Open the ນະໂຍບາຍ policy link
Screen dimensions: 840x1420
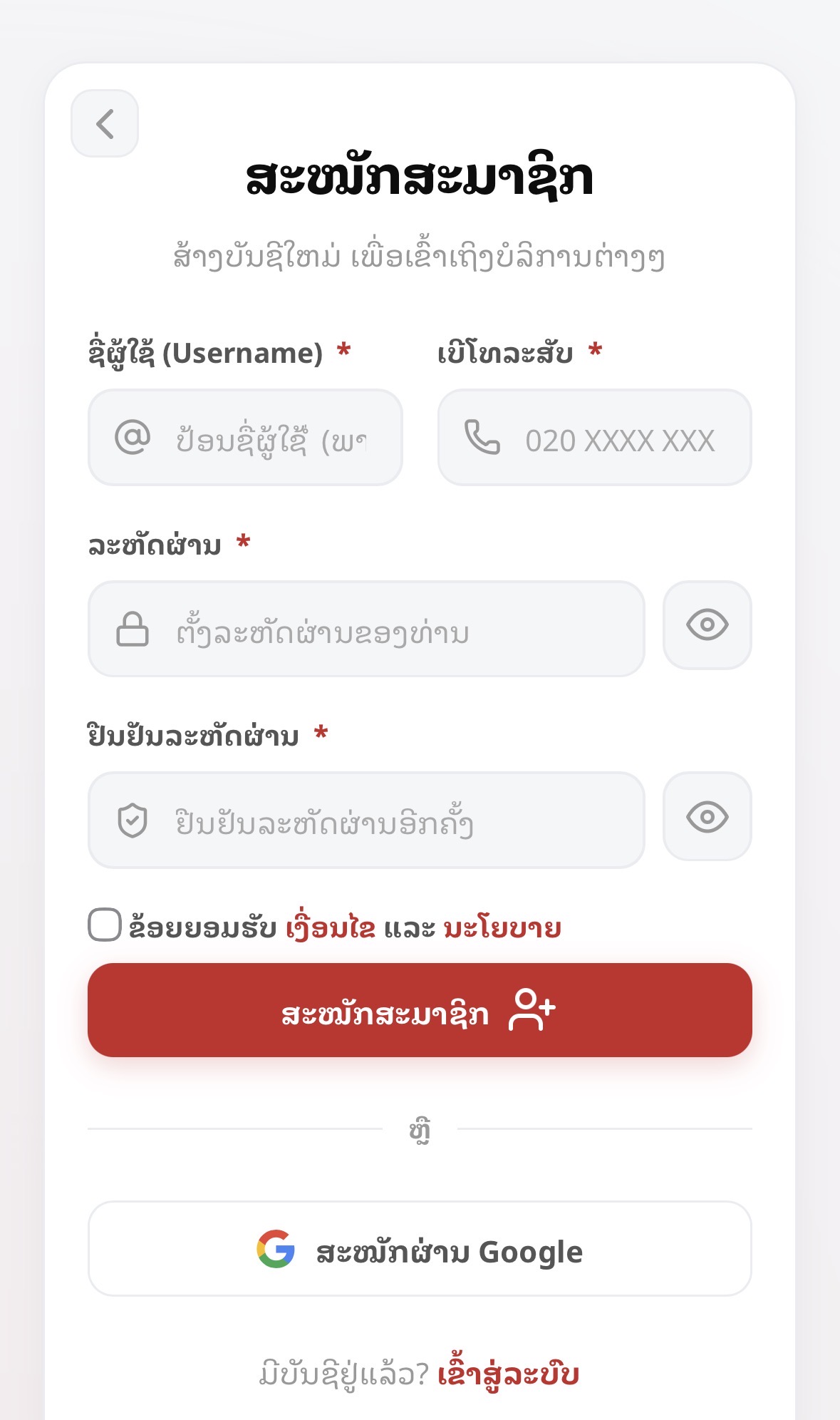tap(502, 928)
